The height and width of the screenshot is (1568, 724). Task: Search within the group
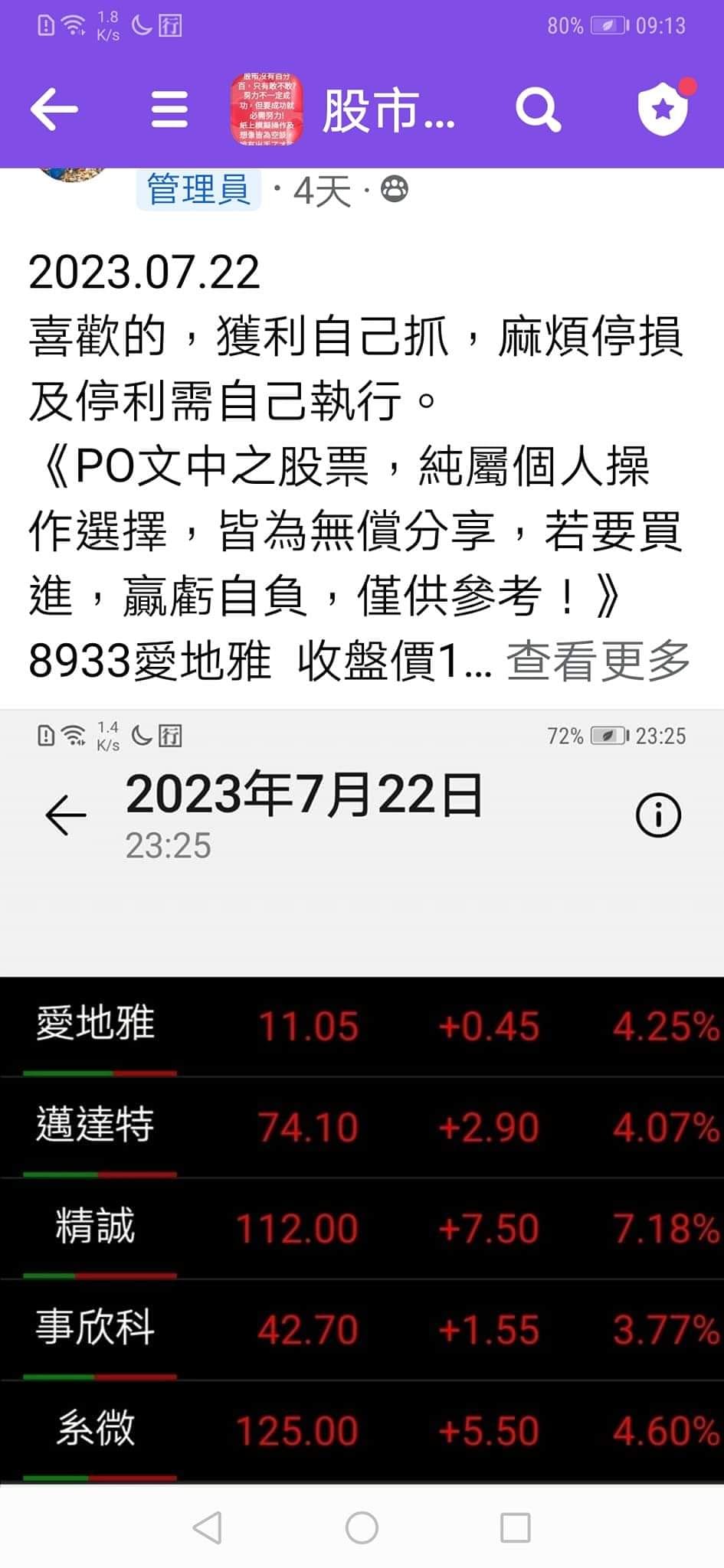tap(538, 109)
